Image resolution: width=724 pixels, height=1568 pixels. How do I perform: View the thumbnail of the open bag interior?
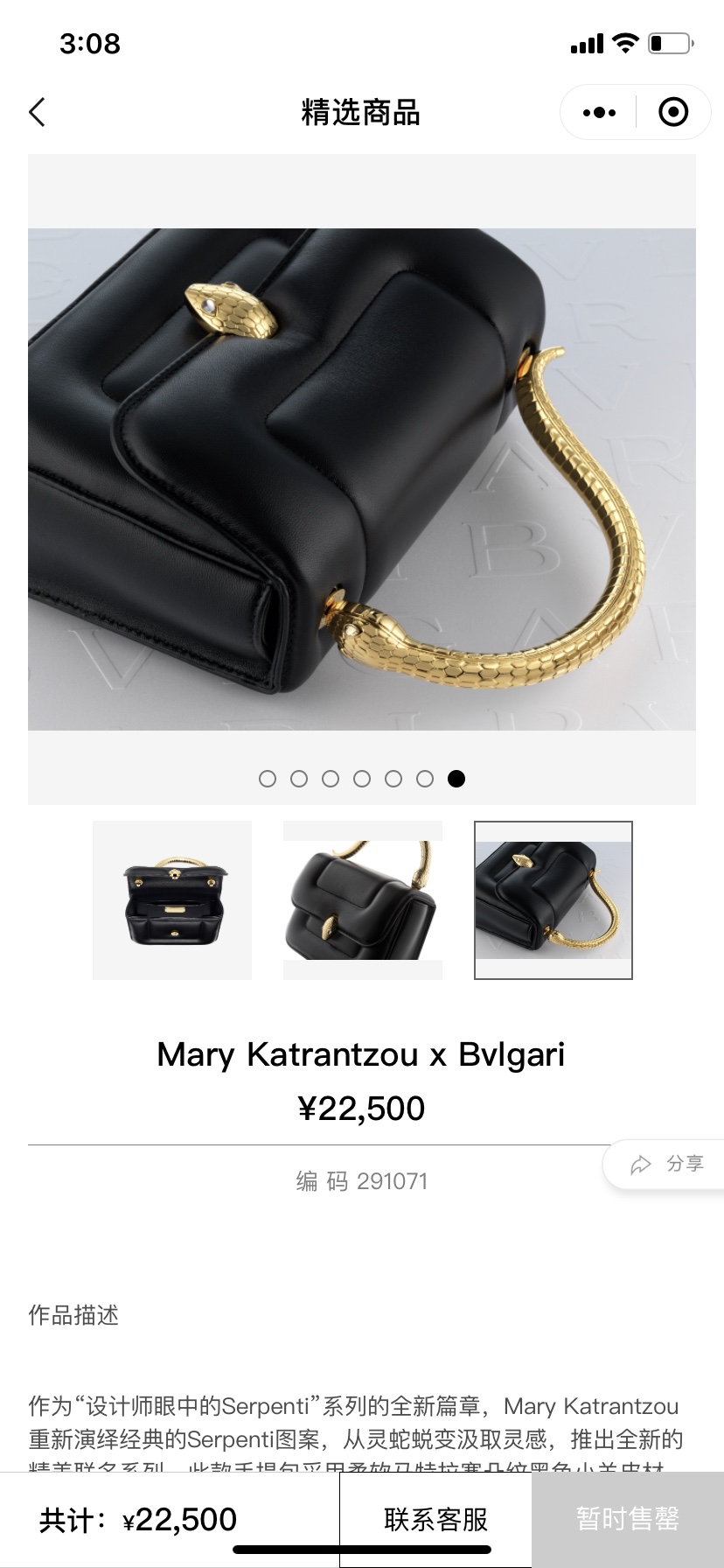[172, 899]
